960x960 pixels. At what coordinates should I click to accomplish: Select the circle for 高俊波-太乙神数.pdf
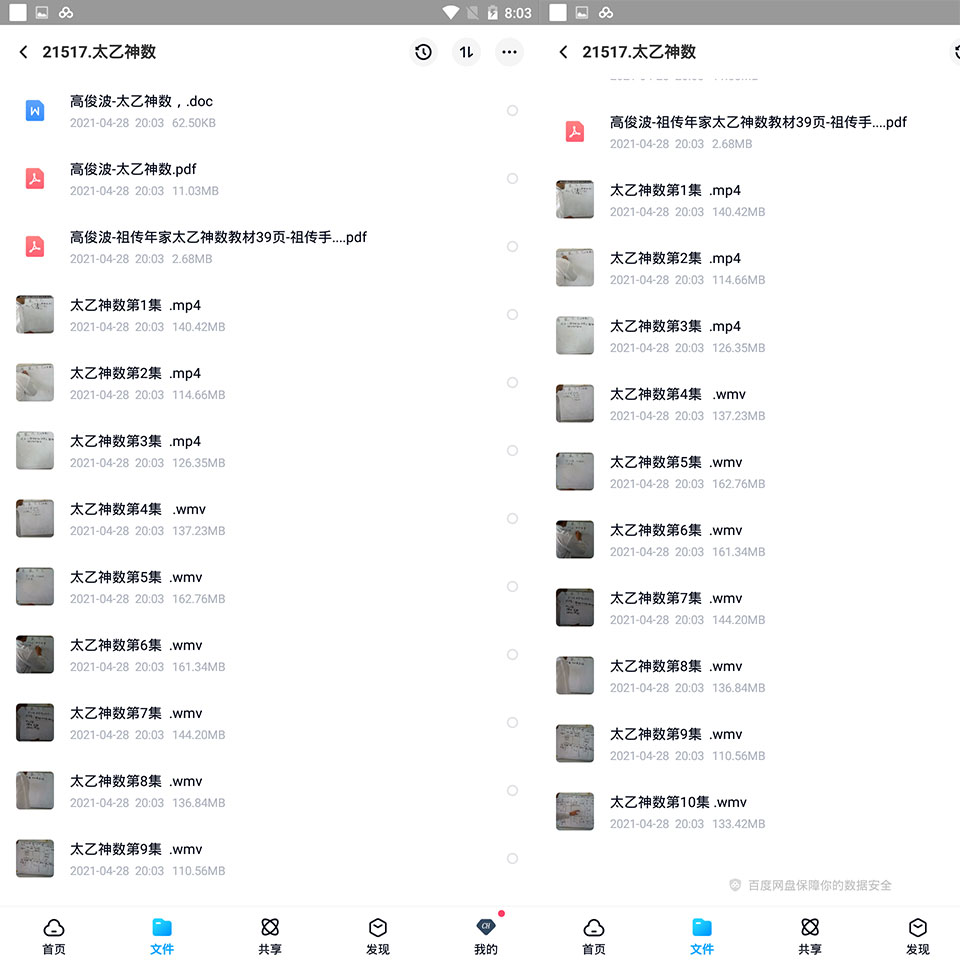click(512, 178)
